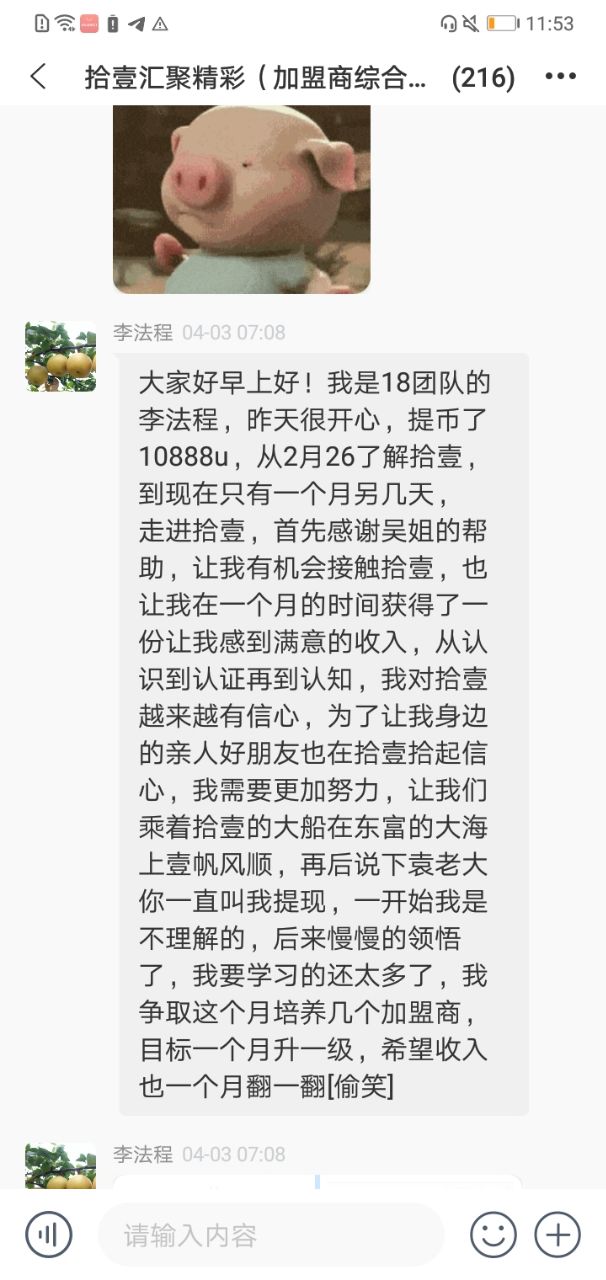The height and width of the screenshot is (1280, 606).
Task: Switch to voice input mode
Action: pos(49,1234)
